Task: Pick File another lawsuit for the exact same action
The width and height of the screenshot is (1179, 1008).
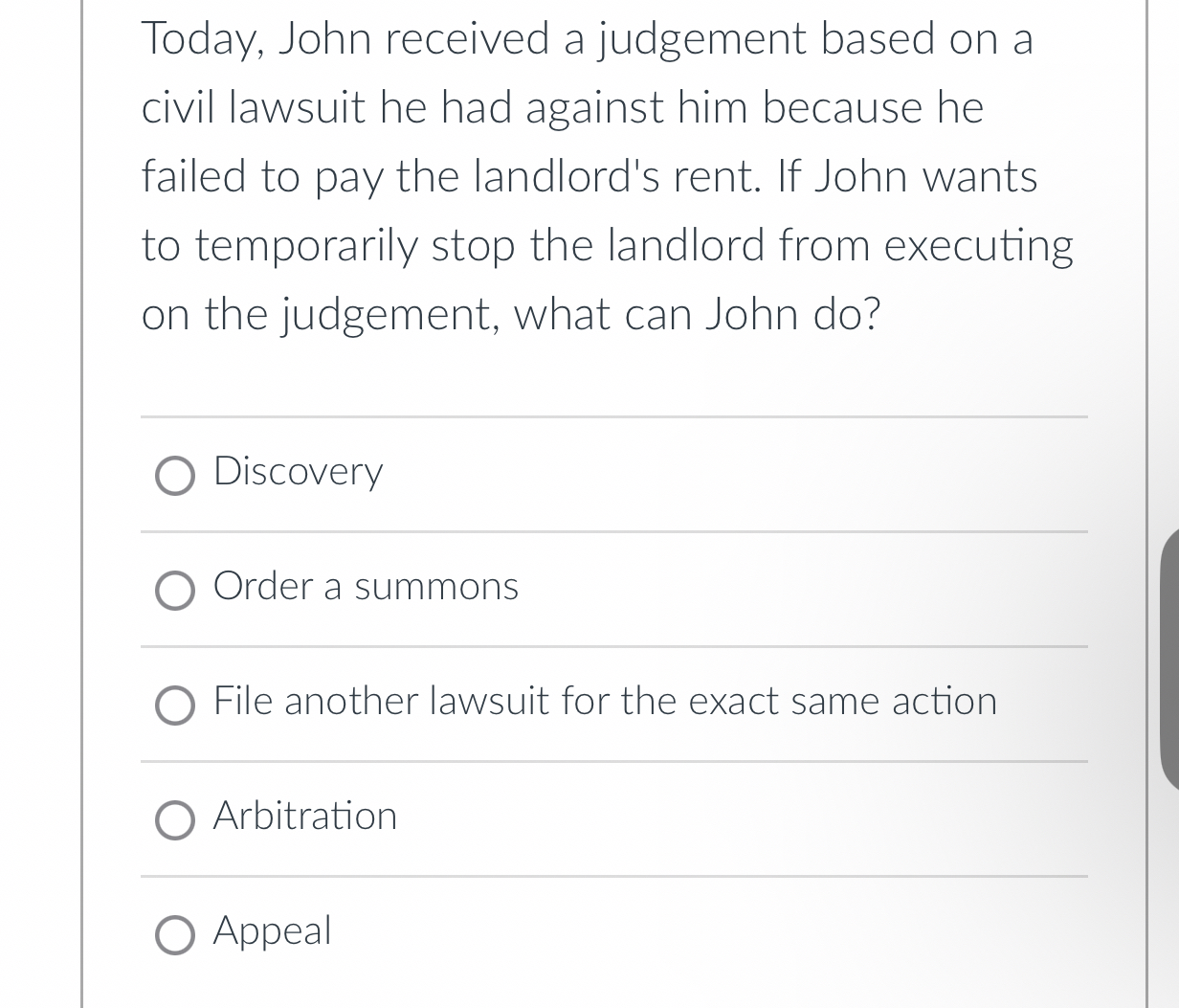Action: click(x=175, y=705)
